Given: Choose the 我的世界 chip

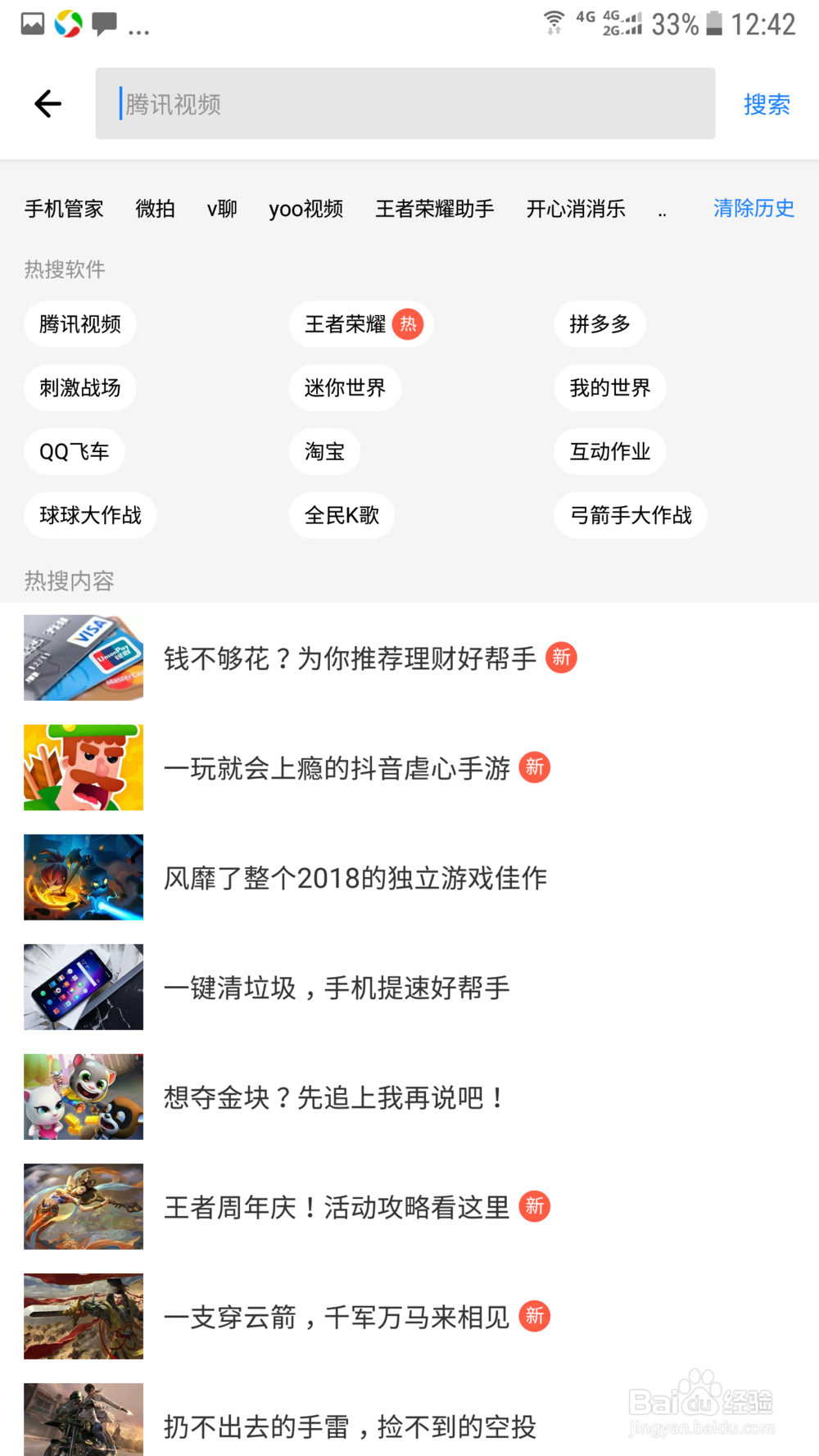Looking at the screenshot, I should 609,387.
